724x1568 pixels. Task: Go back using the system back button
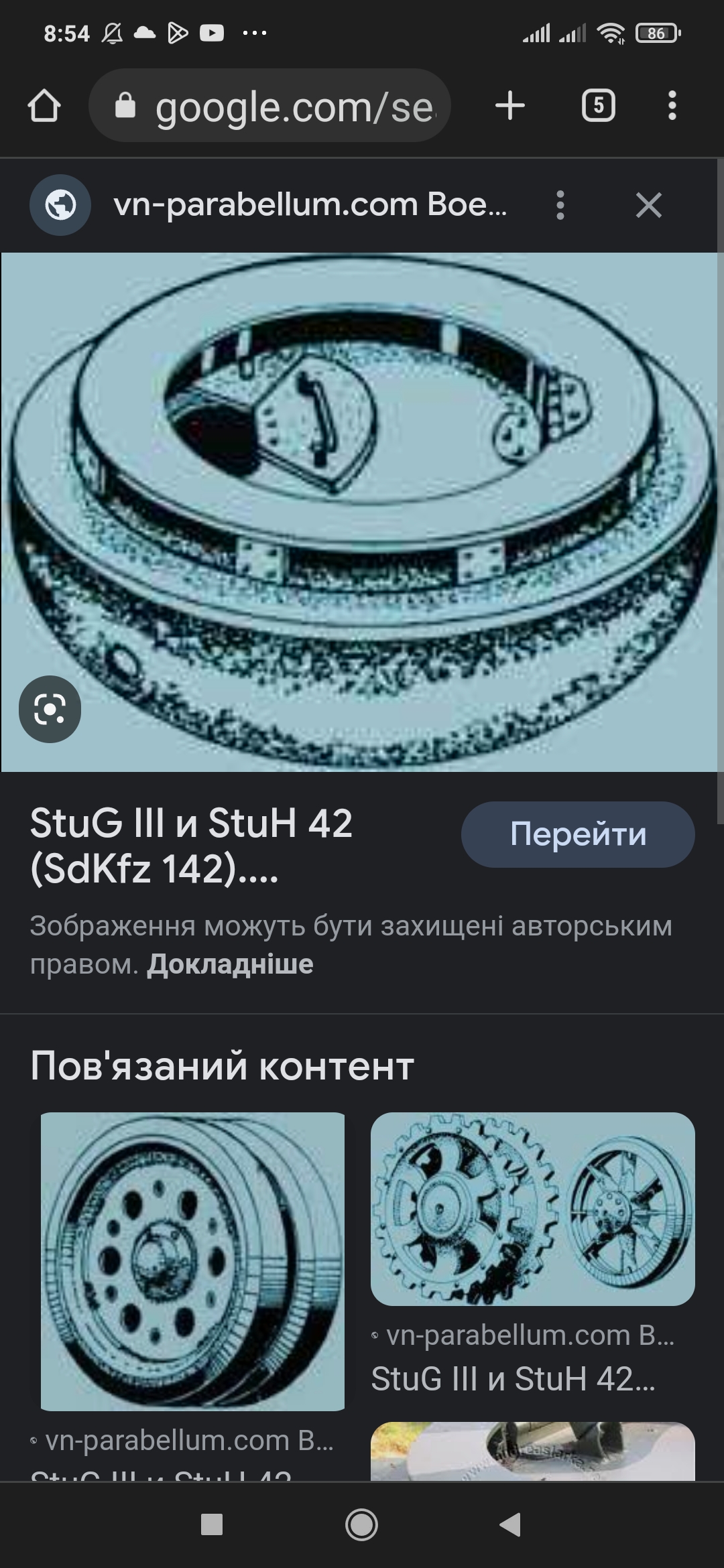coord(509,1525)
